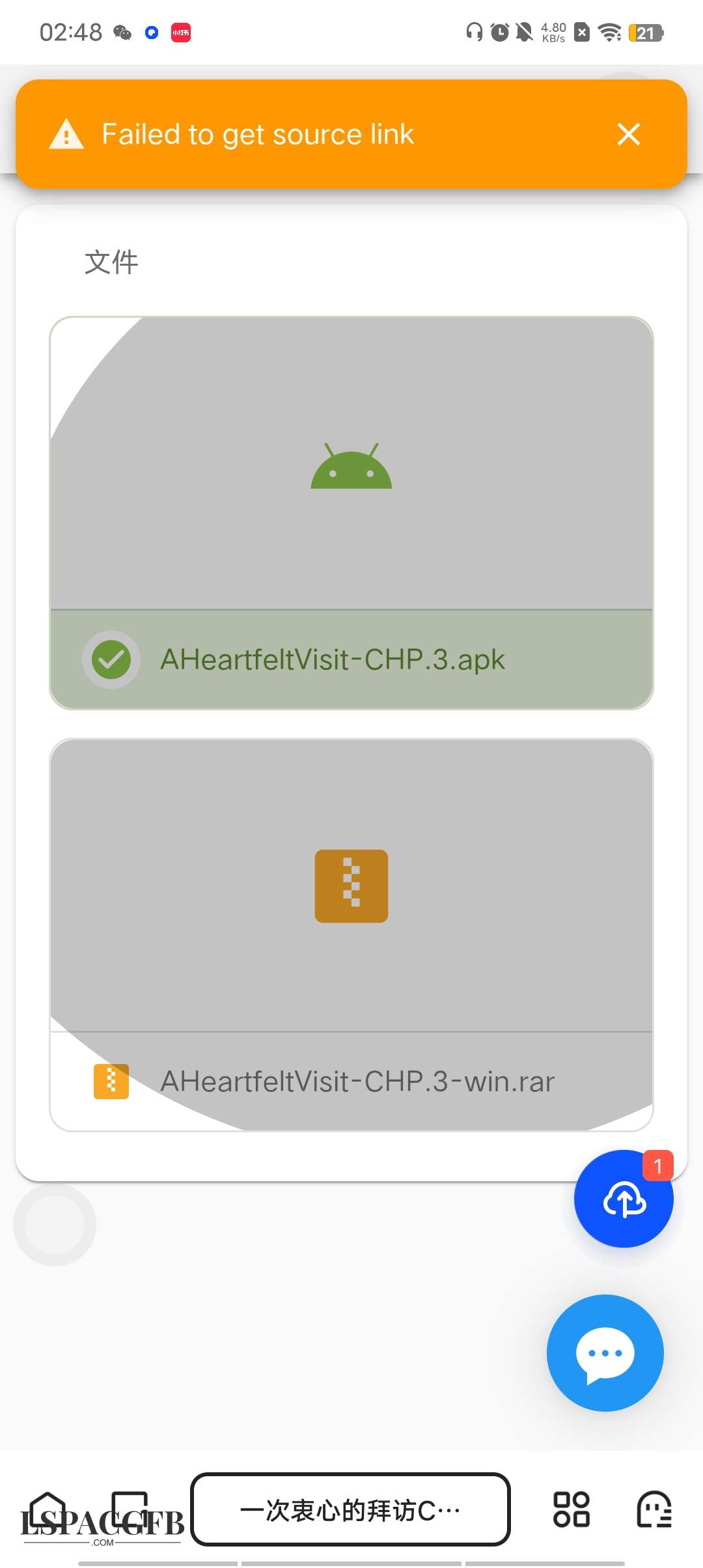The width and height of the screenshot is (703, 1568).
Task: Open the ghost icon in the bottom bar
Action: 654,1509
